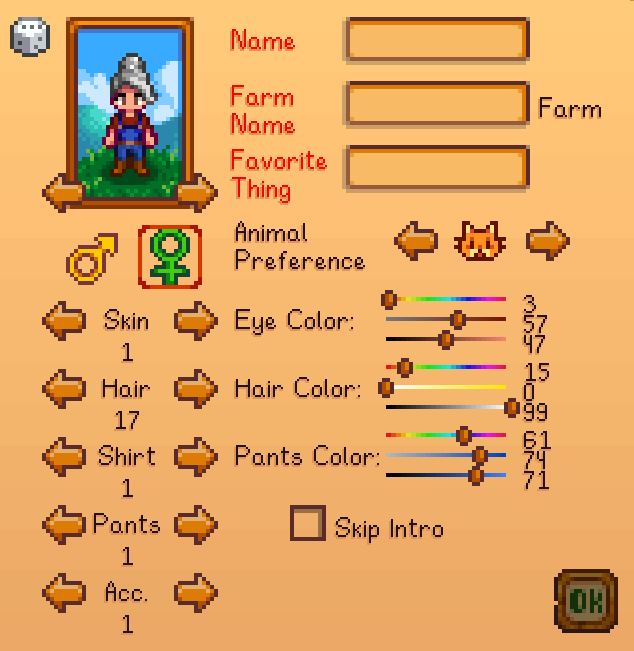Choose the female gender symbol
The image size is (634, 651).
169,257
